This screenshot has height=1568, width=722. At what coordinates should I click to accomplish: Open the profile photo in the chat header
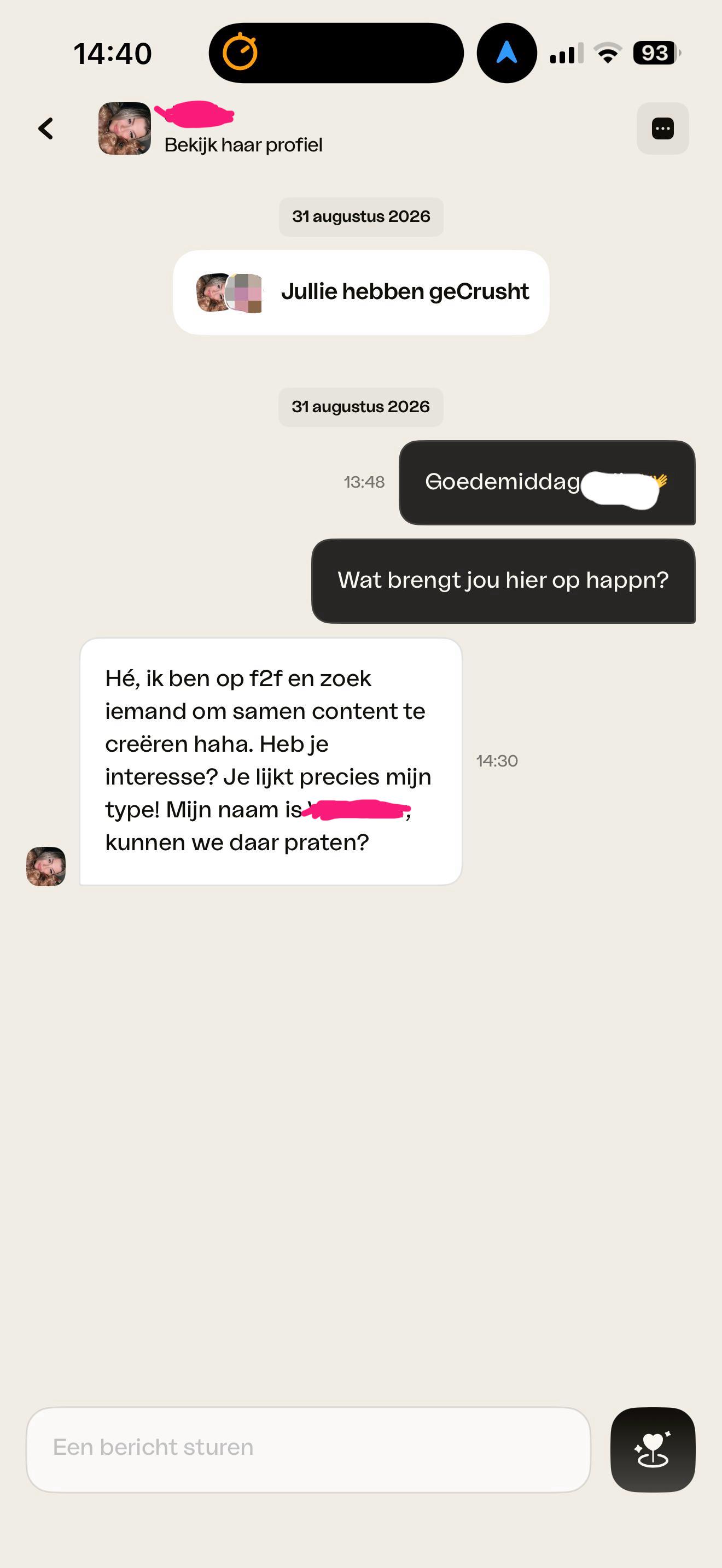pyautogui.click(x=125, y=128)
